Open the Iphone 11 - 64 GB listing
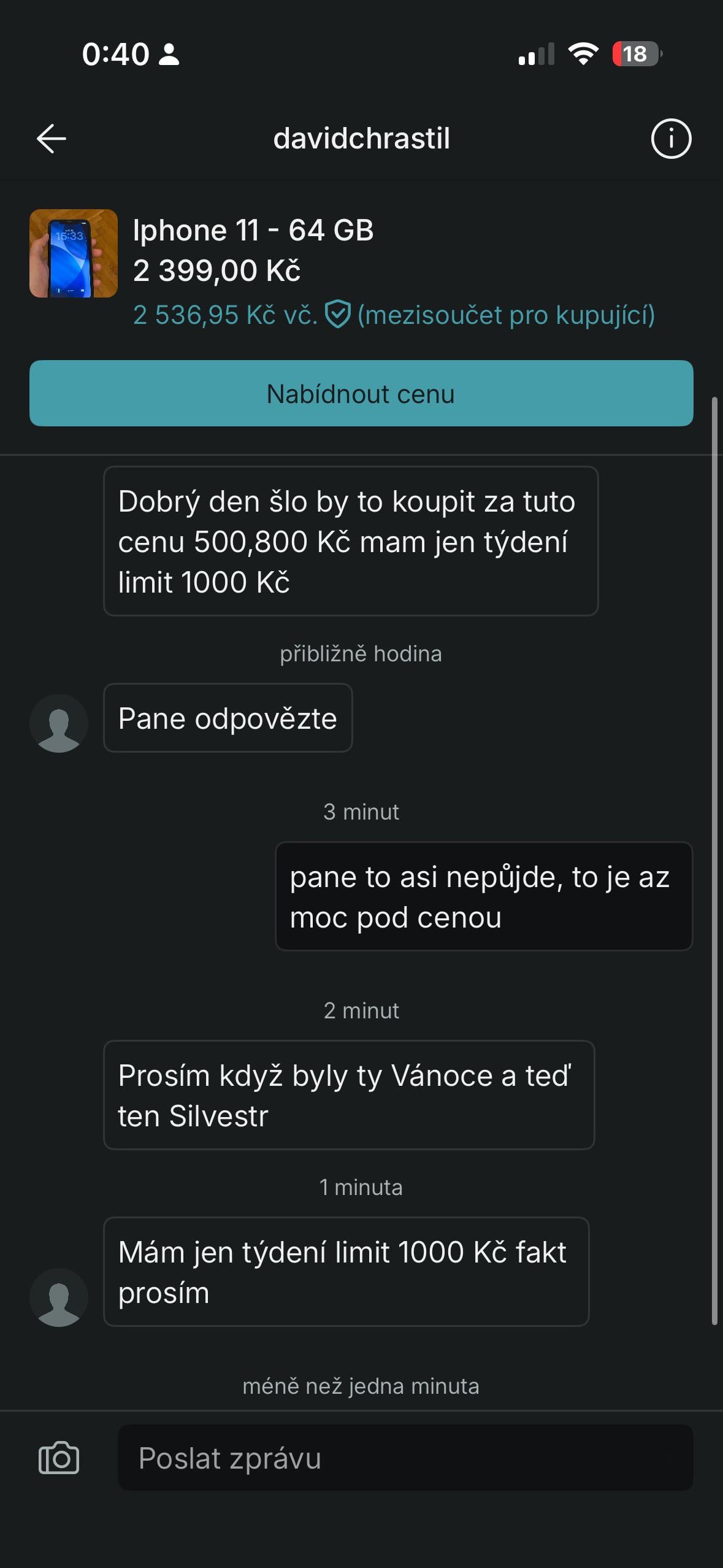 point(253,231)
